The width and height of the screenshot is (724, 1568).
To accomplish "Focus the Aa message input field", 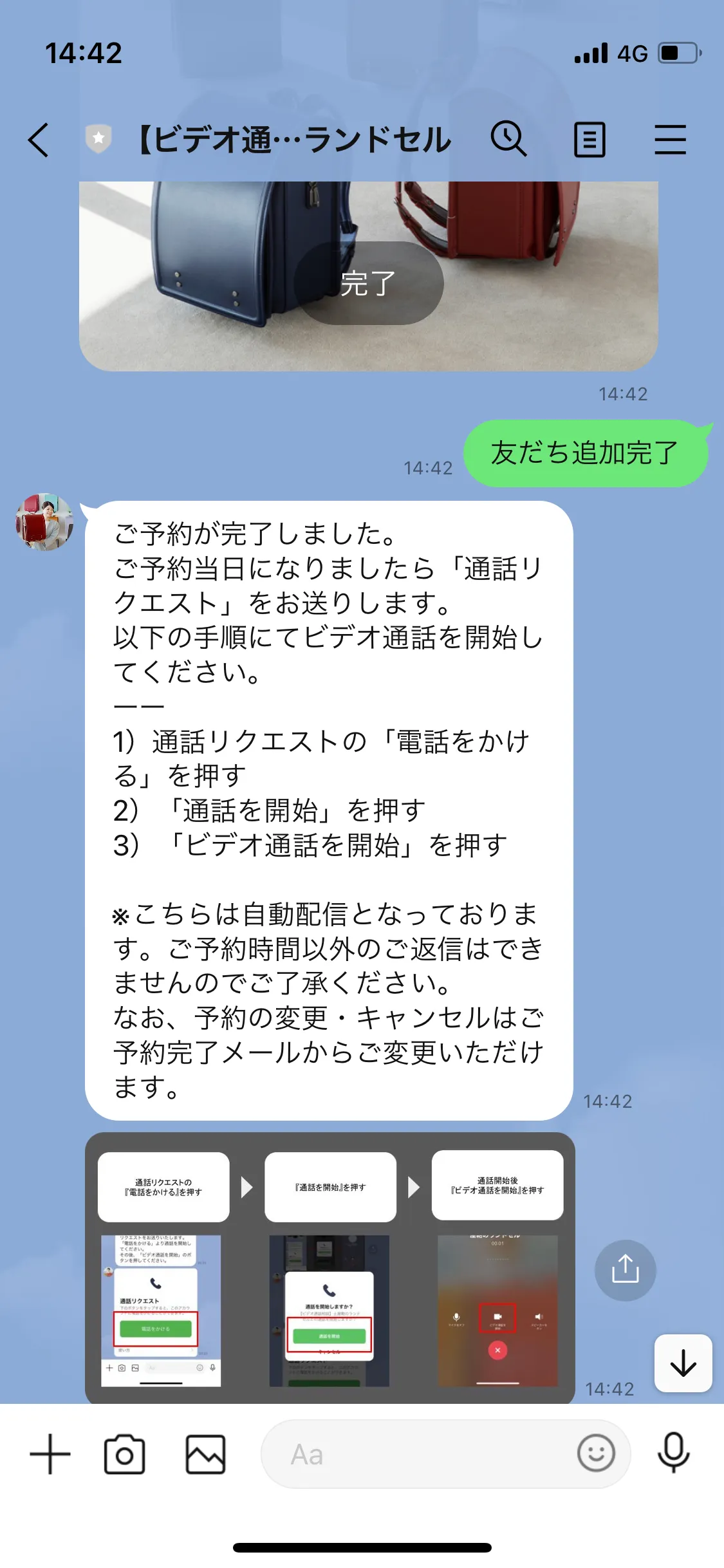I will coord(418,1454).
